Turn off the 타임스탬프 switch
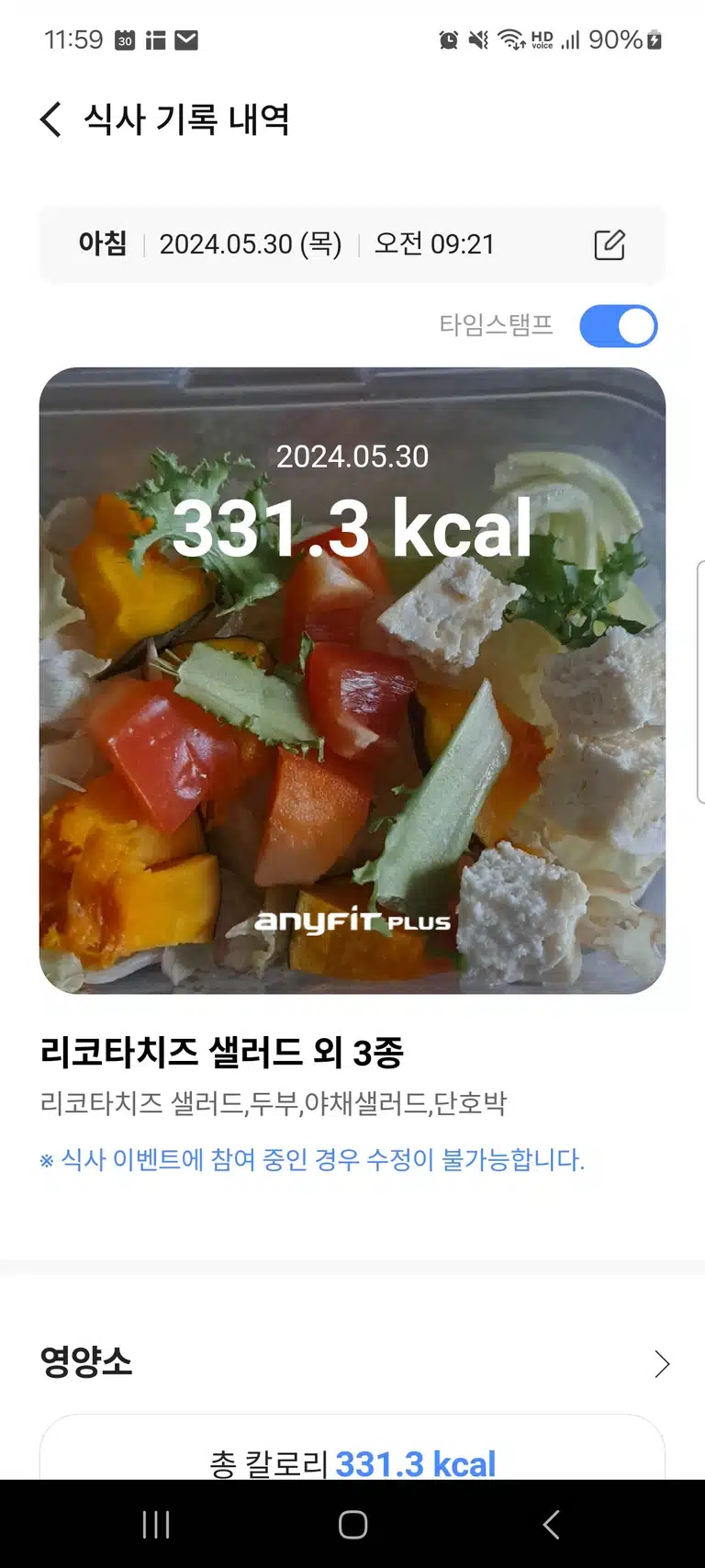Screen dimensions: 705x1568 tap(619, 326)
